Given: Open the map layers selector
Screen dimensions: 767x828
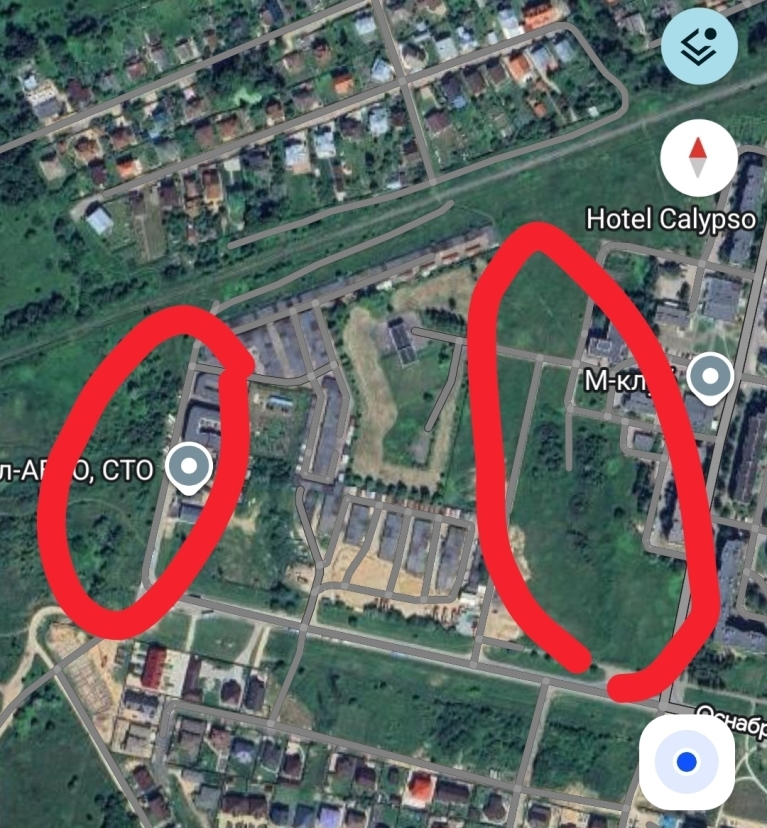Looking at the screenshot, I should pos(699,47).
